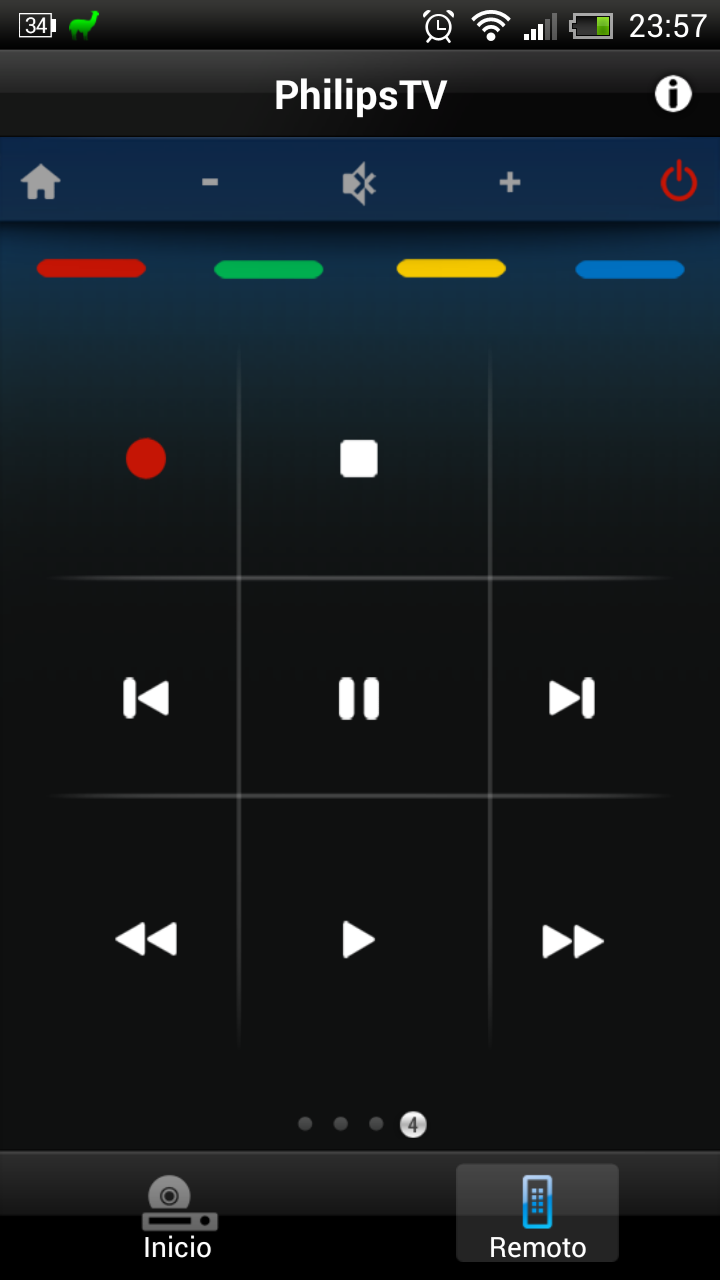
Task: Select the green color key
Action: click(x=268, y=269)
